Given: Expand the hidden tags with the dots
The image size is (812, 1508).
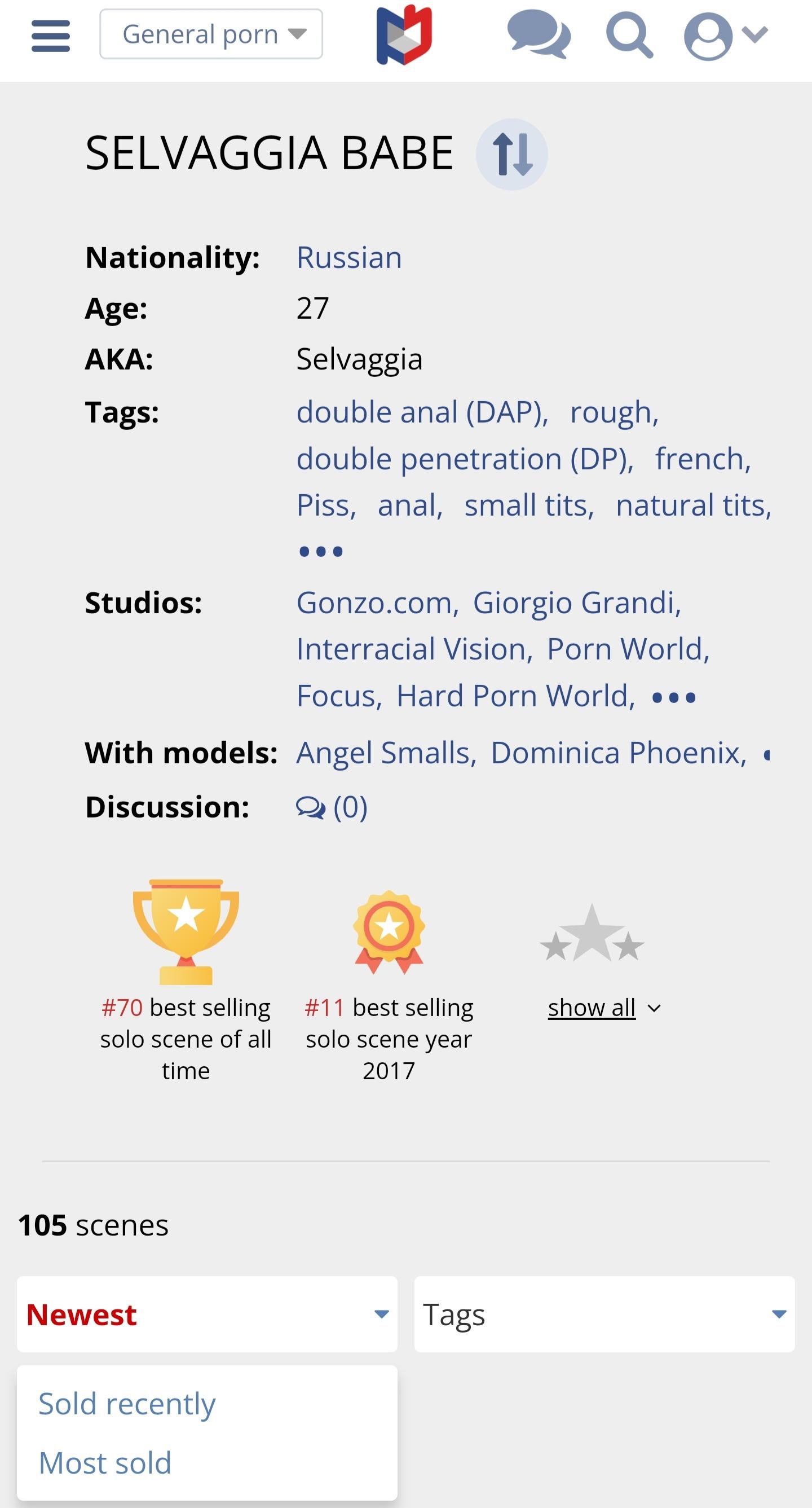Looking at the screenshot, I should pos(321,551).
